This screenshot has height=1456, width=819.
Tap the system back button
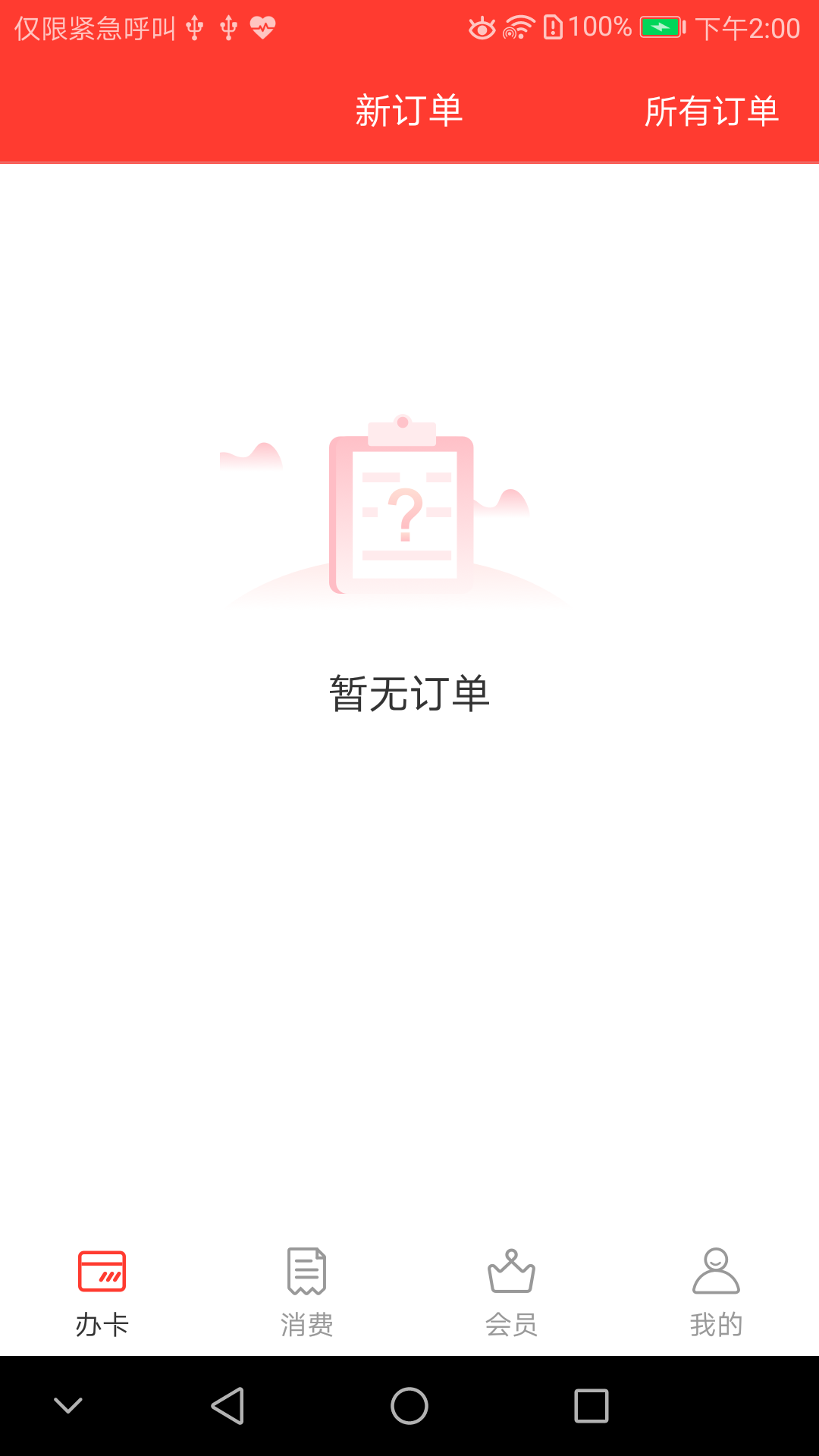point(227,1406)
